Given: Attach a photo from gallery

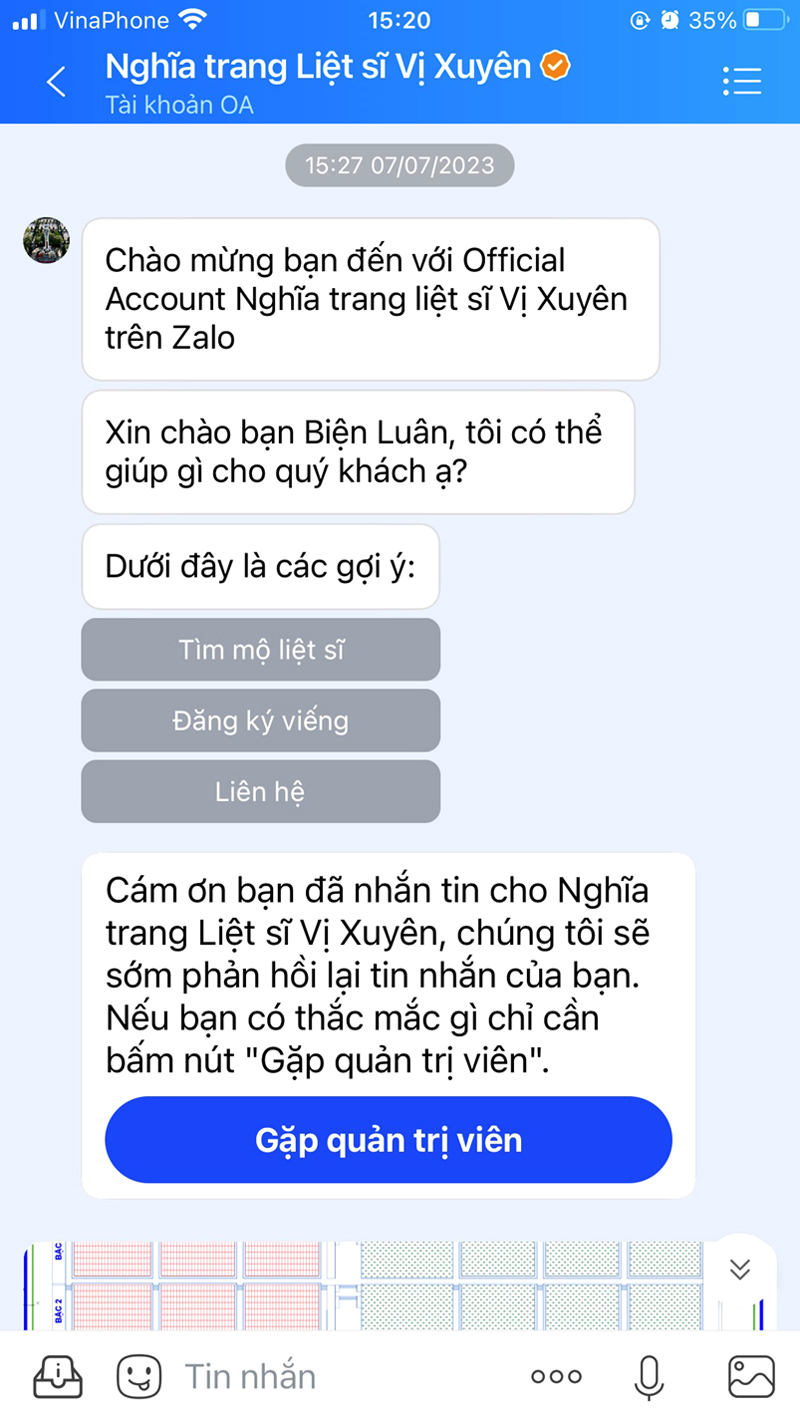Looking at the screenshot, I should point(751,1377).
